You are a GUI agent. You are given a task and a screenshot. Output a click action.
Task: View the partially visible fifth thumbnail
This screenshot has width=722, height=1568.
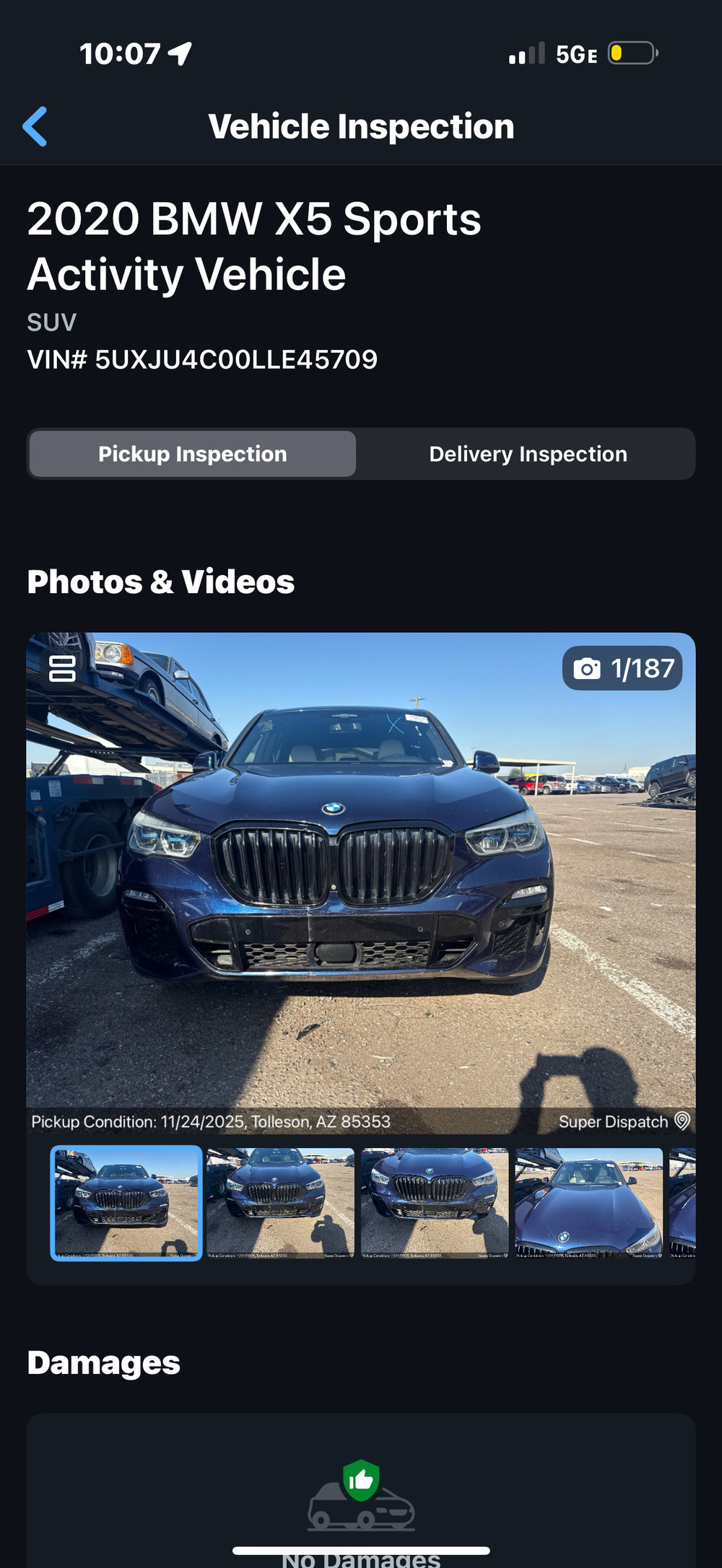(x=683, y=1202)
